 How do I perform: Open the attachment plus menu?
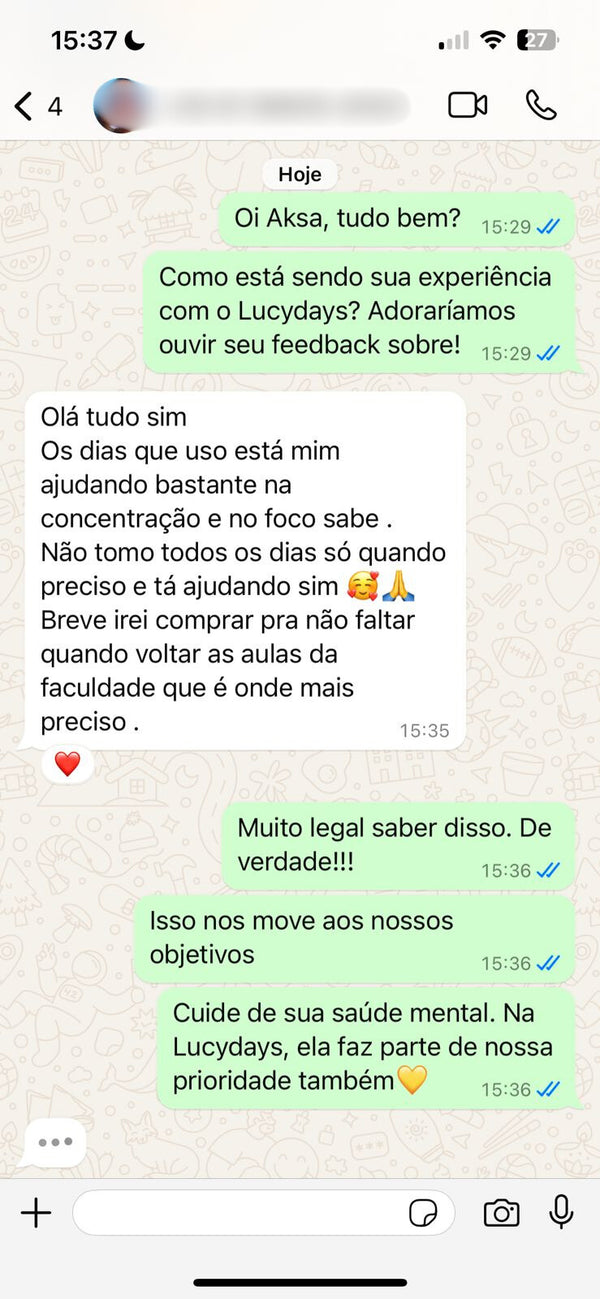pyautogui.click(x=36, y=1213)
